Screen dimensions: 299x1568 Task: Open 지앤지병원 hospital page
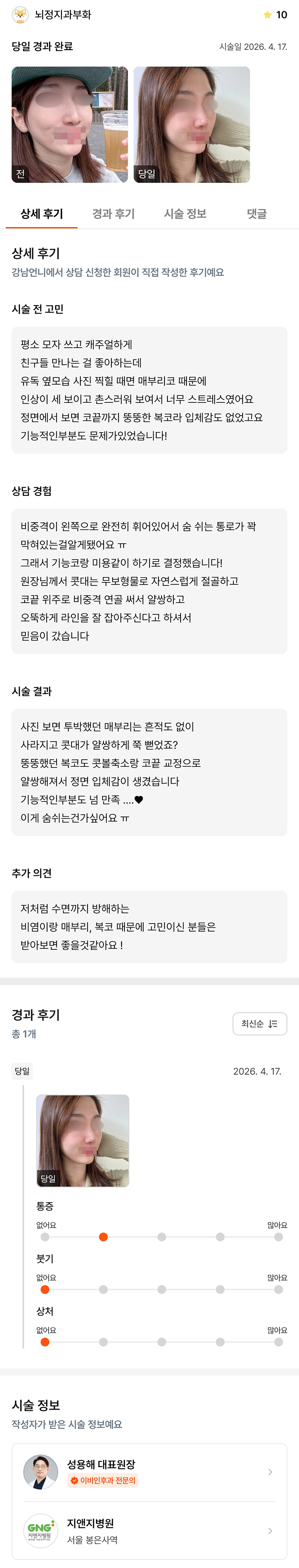pyautogui.click(x=149, y=1530)
